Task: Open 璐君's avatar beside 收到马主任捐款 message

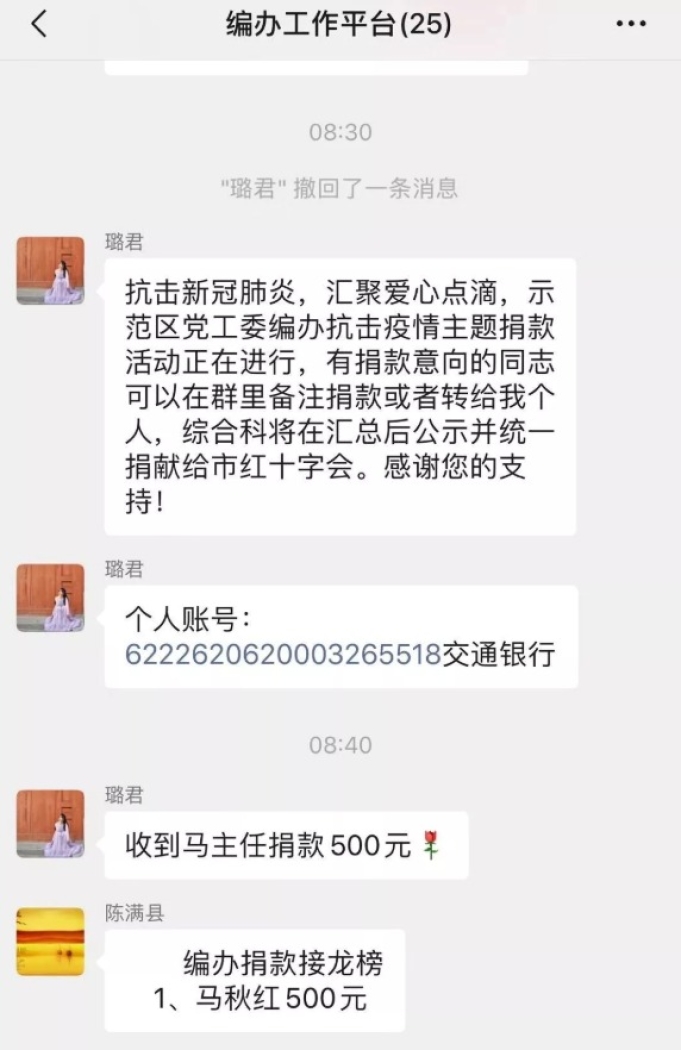Action: [x=51, y=824]
